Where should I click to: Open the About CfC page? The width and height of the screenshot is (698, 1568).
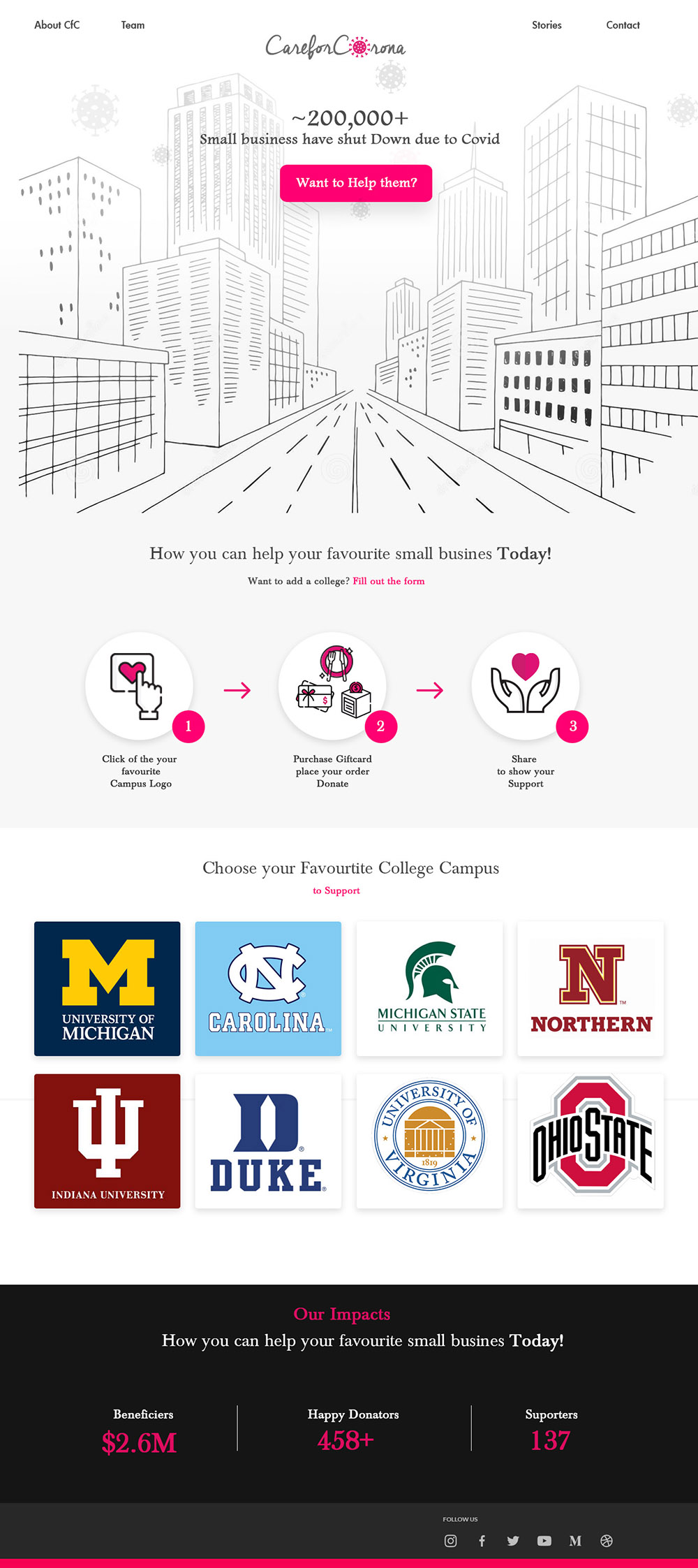click(57, 25)
